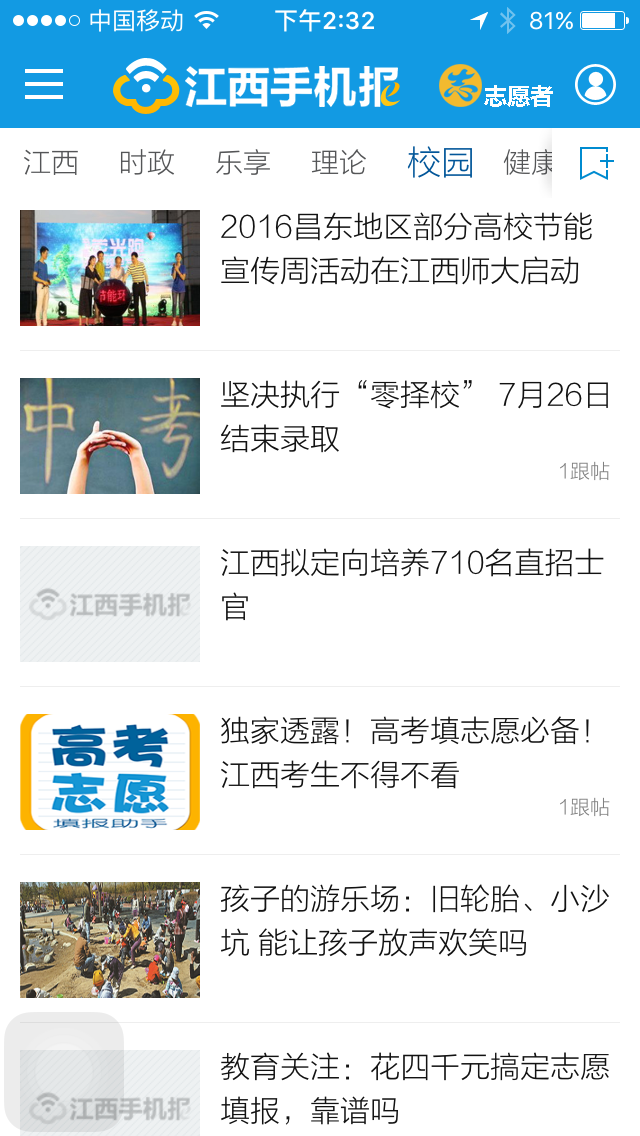Switch to the 江西 tab
Screen dimensions: 640x1136
51,162
